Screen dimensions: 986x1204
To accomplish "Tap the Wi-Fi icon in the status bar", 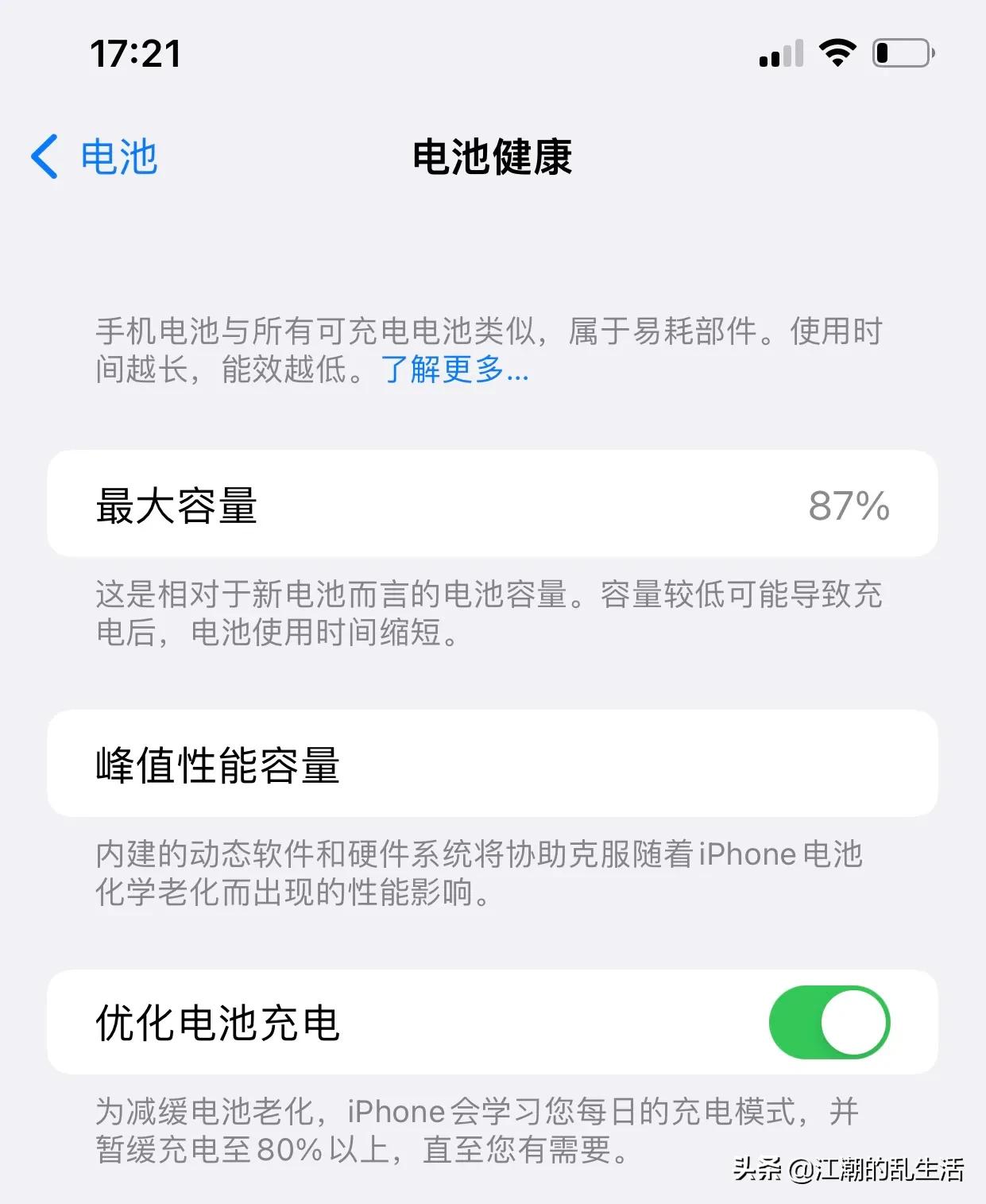I will click(836, 51).
